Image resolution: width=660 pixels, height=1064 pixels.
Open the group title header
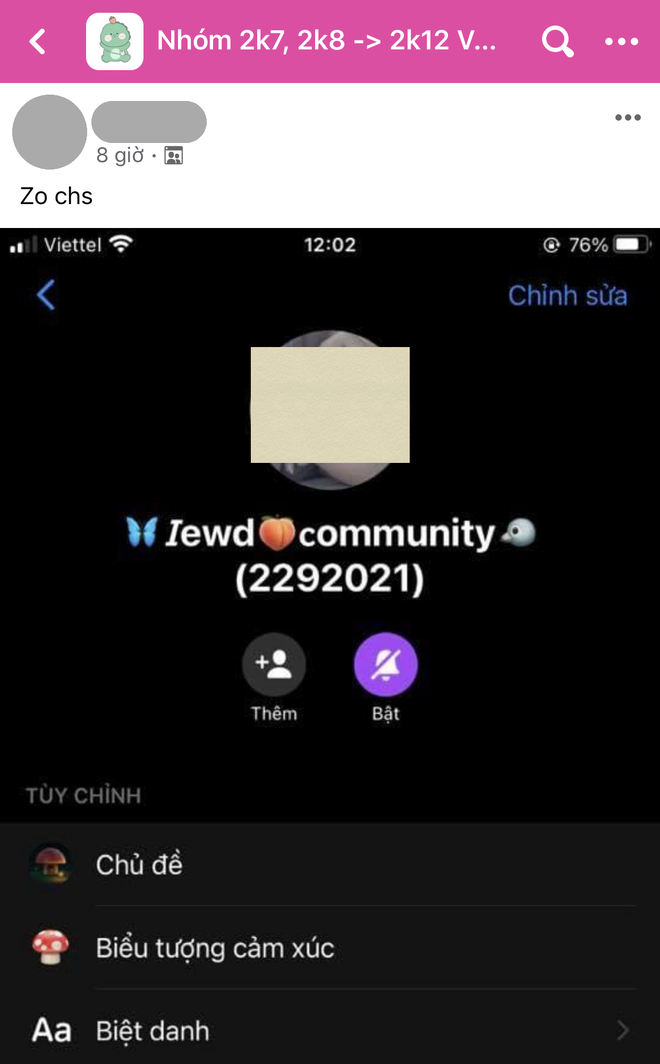(x=326, y=42)
